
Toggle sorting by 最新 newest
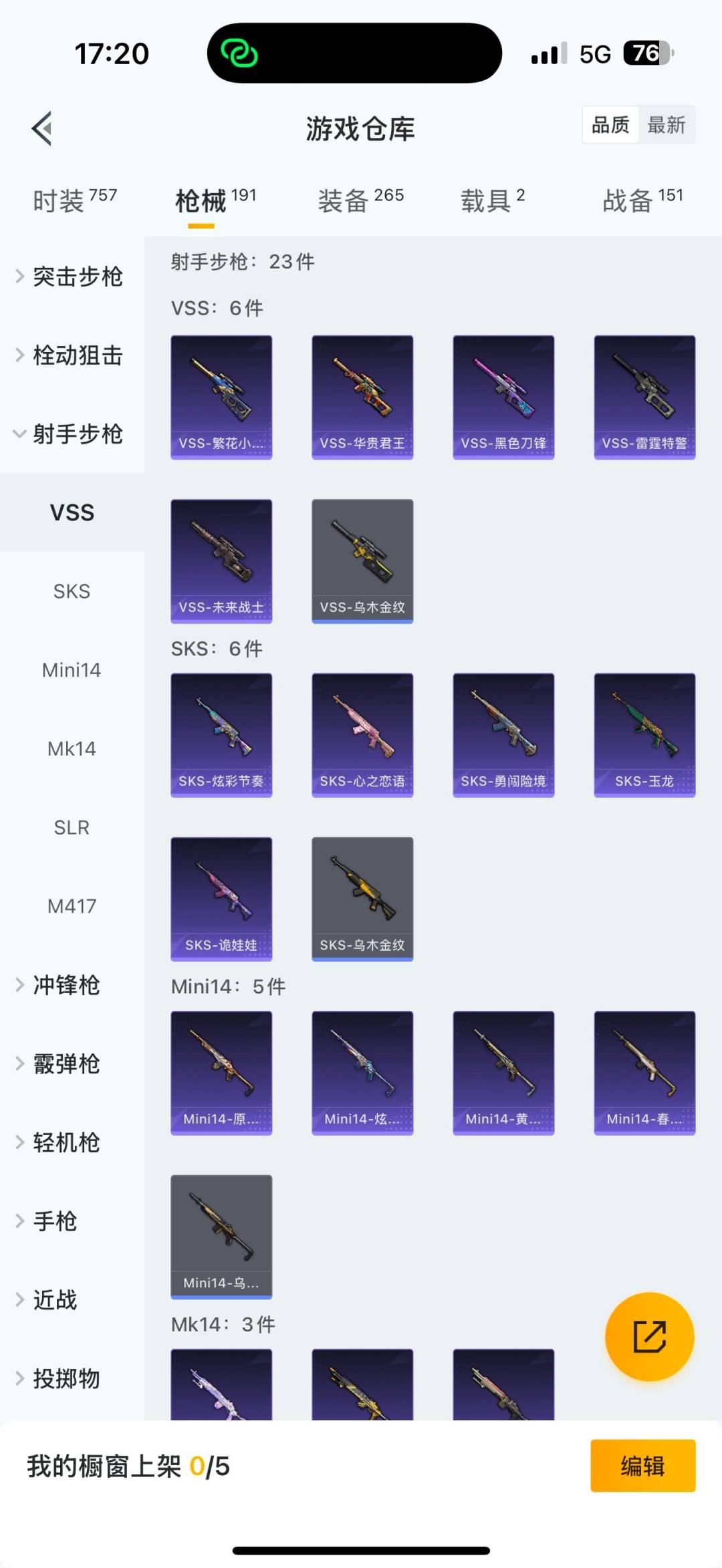pos(668,124)
